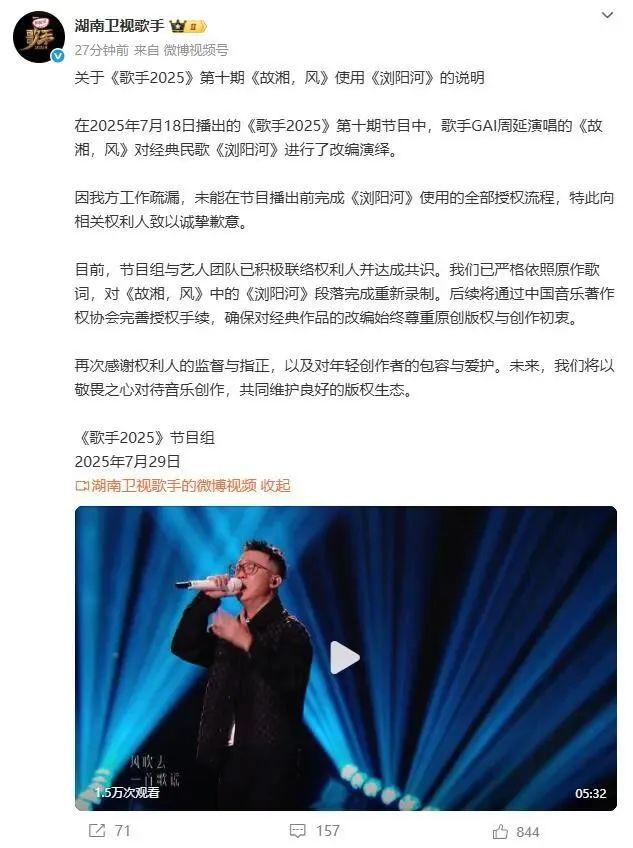Screen dimensions: 633x848
Task: Like this Weibo post
Action: pyautogui.click(x=516, y=830)
